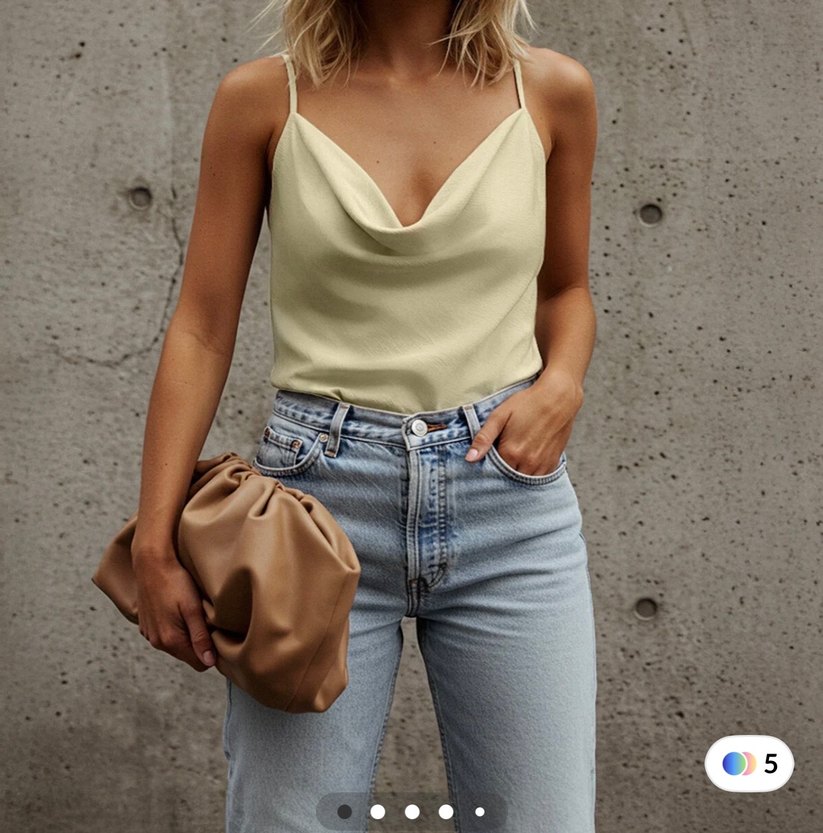Viewport: 823px width, 833px height.
Task: Tap the image carousel page indicator dots
Action: [x=411, y=811]
